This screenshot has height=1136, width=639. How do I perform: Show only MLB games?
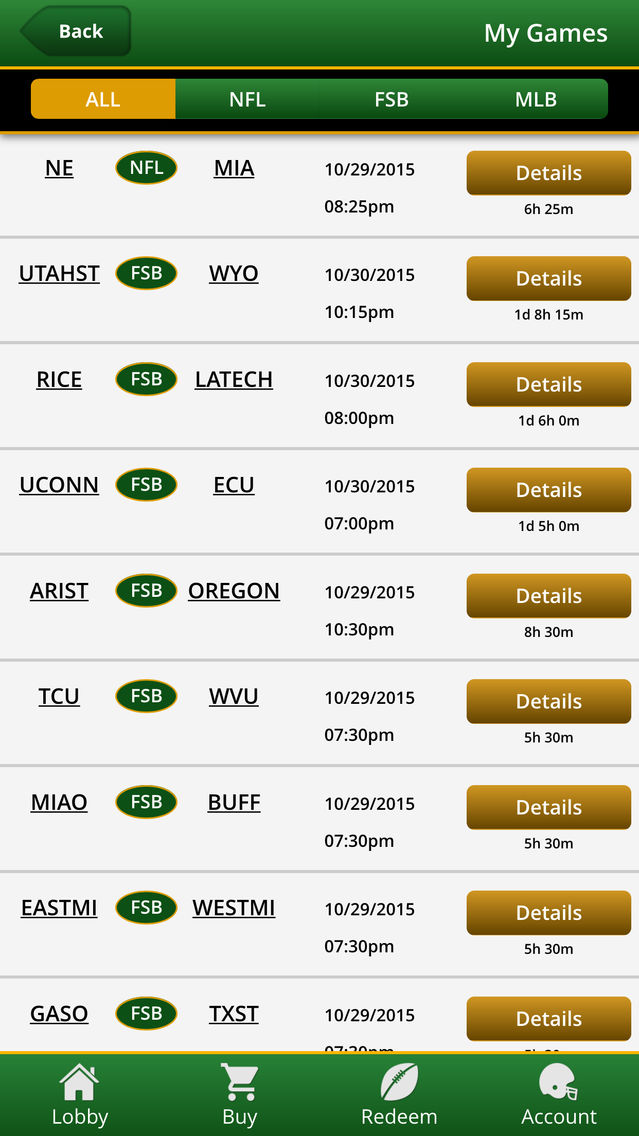tap(535, 99)
